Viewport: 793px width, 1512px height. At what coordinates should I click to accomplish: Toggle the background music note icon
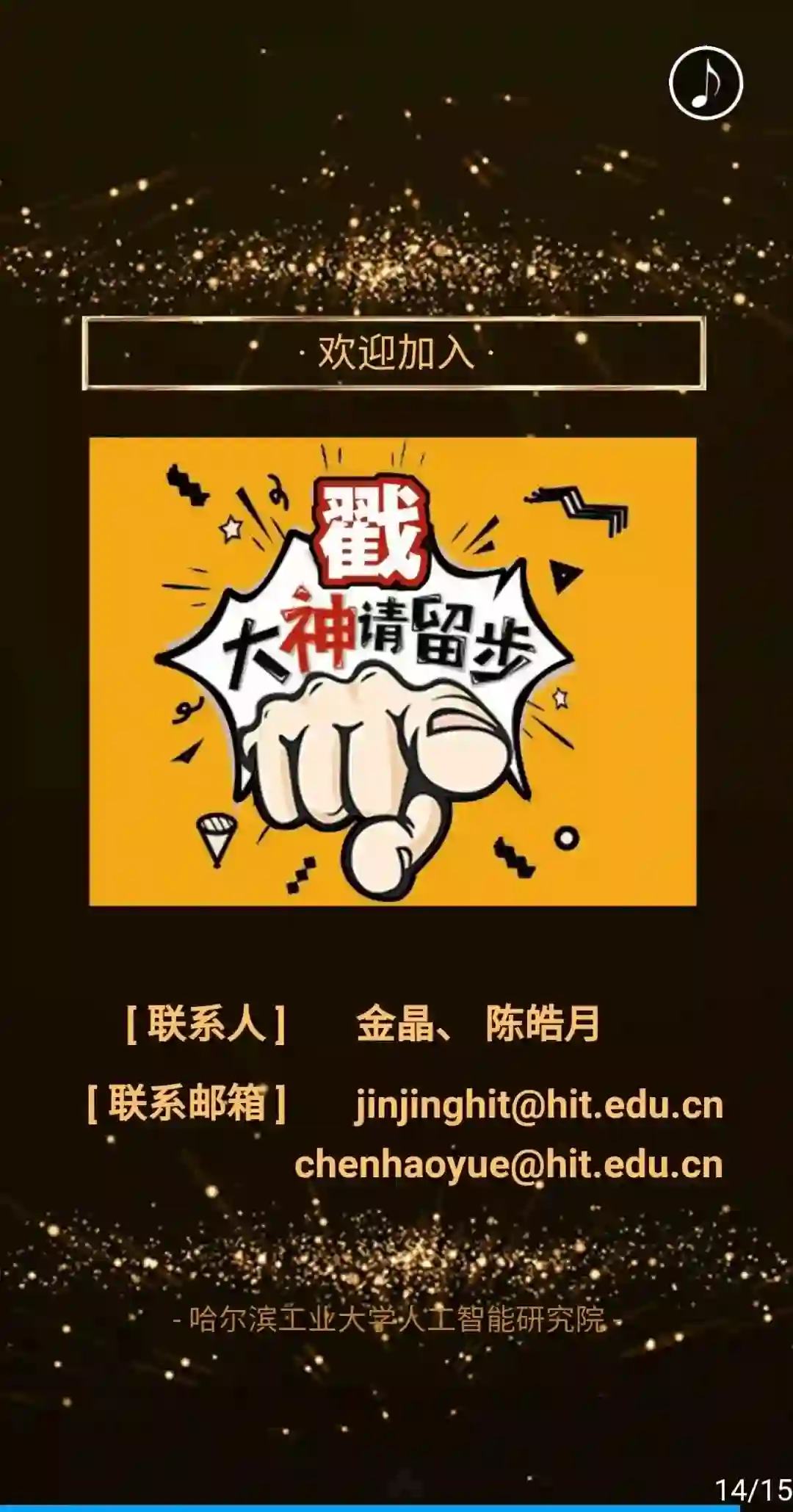(x=706, y=83)
